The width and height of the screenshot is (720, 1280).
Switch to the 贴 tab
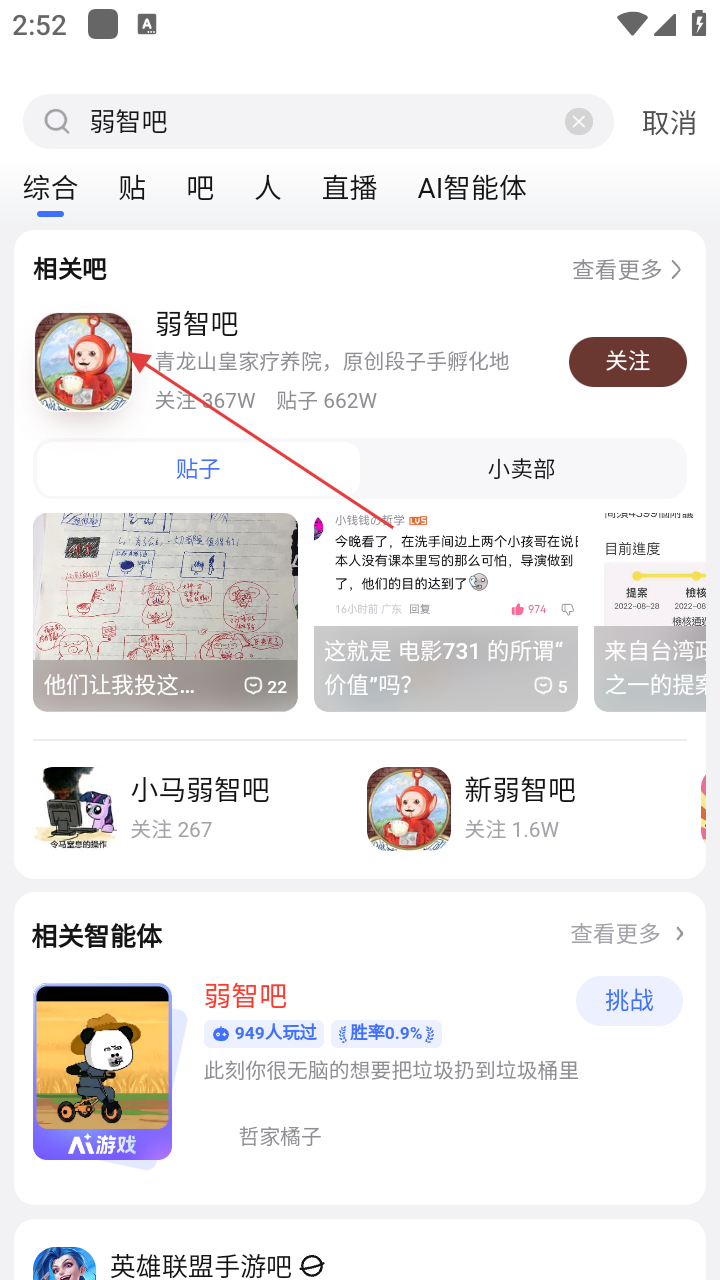132,188
